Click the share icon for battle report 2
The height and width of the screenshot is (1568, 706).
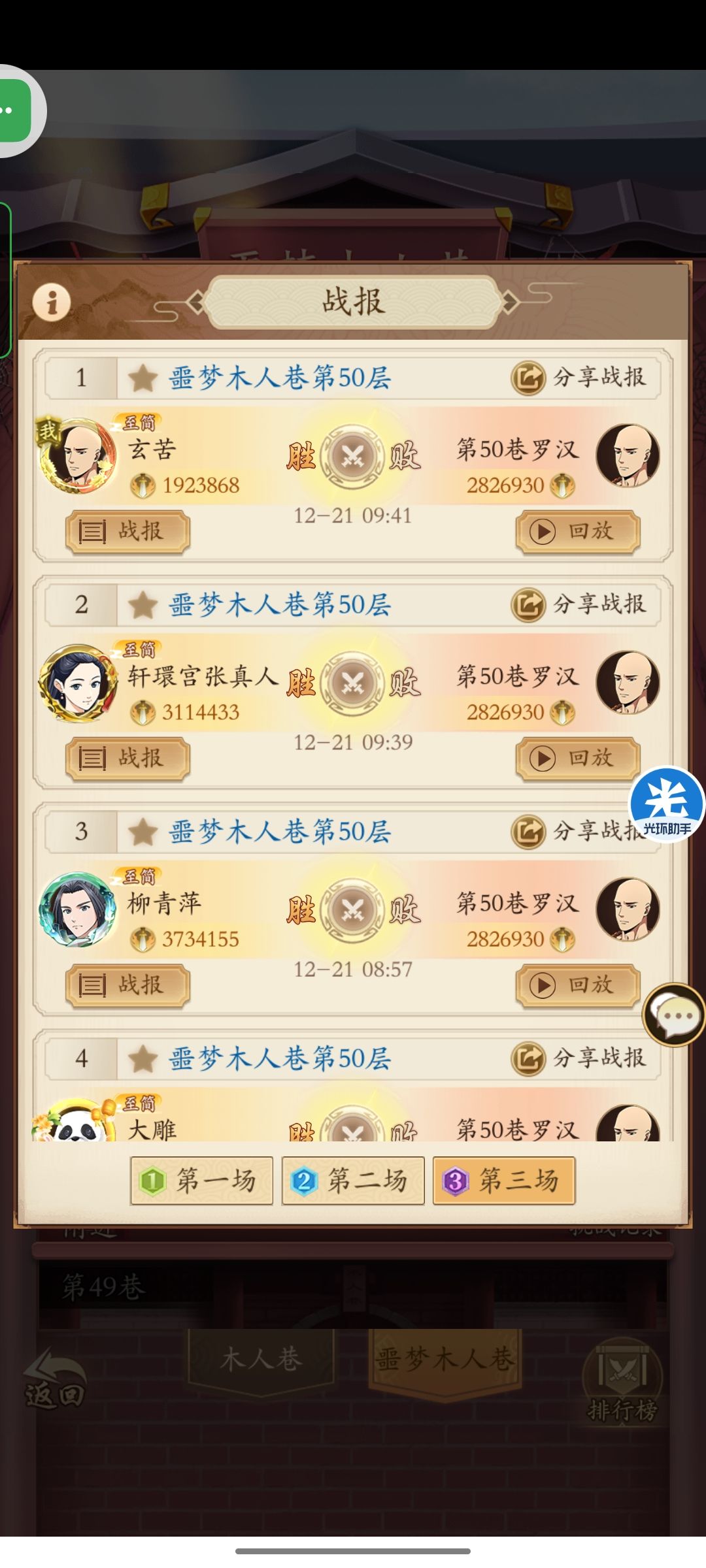(531, 604)
